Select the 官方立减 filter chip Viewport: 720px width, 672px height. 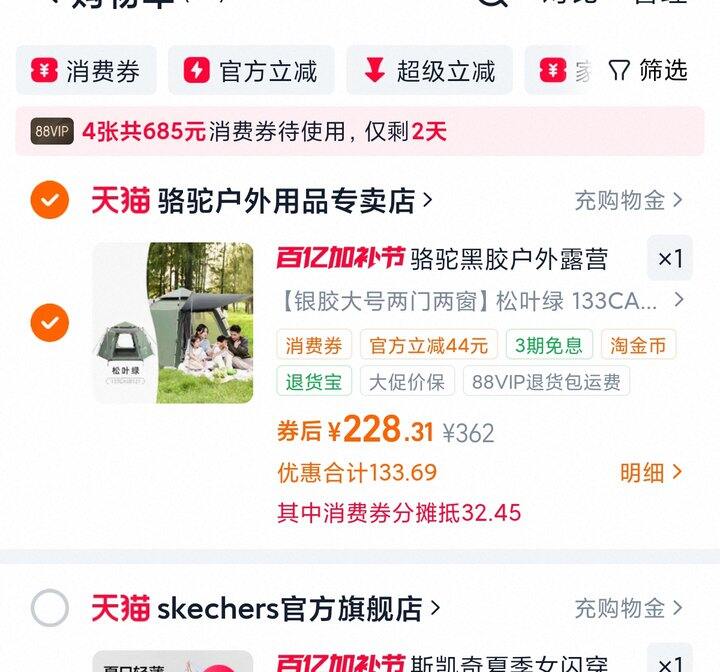click(x=250, y=71)
